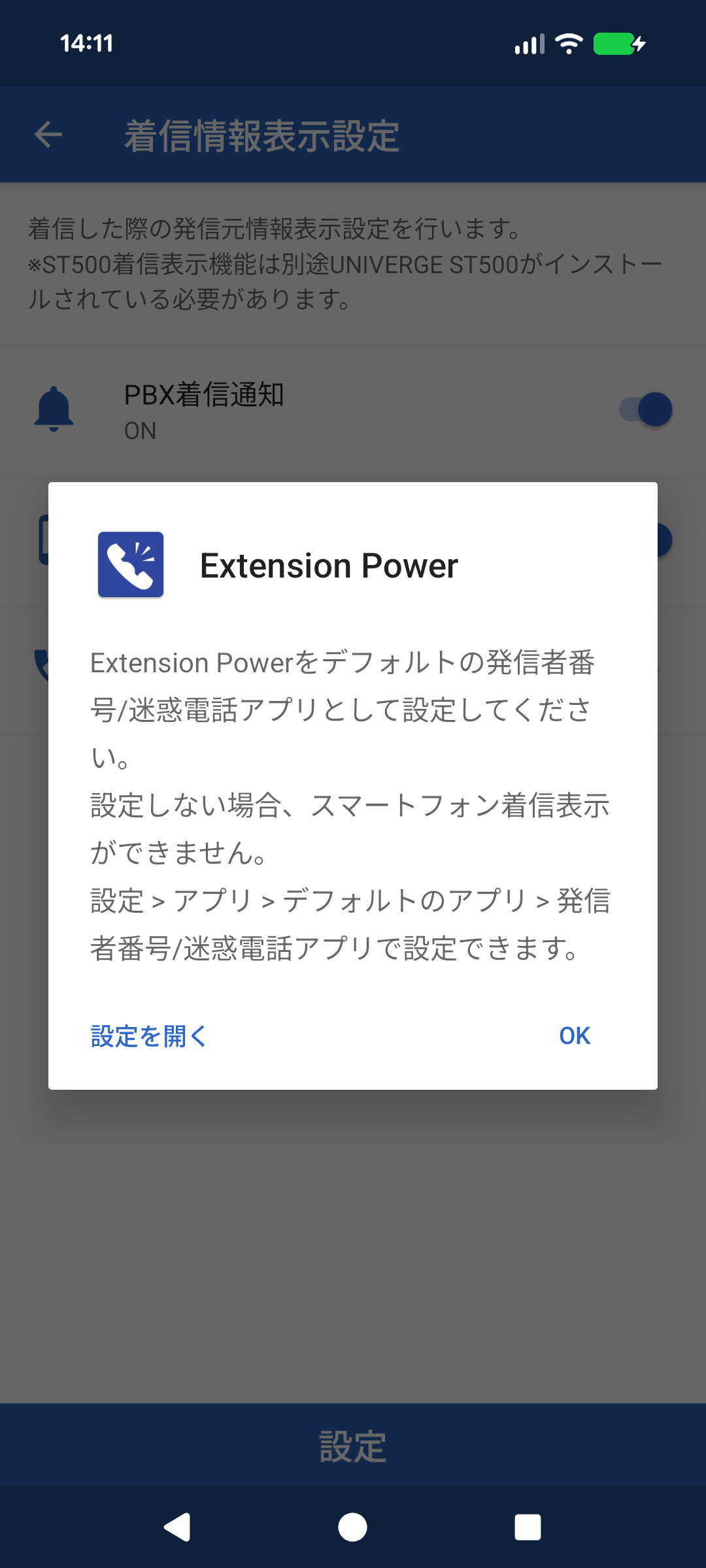
Task: Tap the back arrow in the title bar
Action: pos(47,134)
